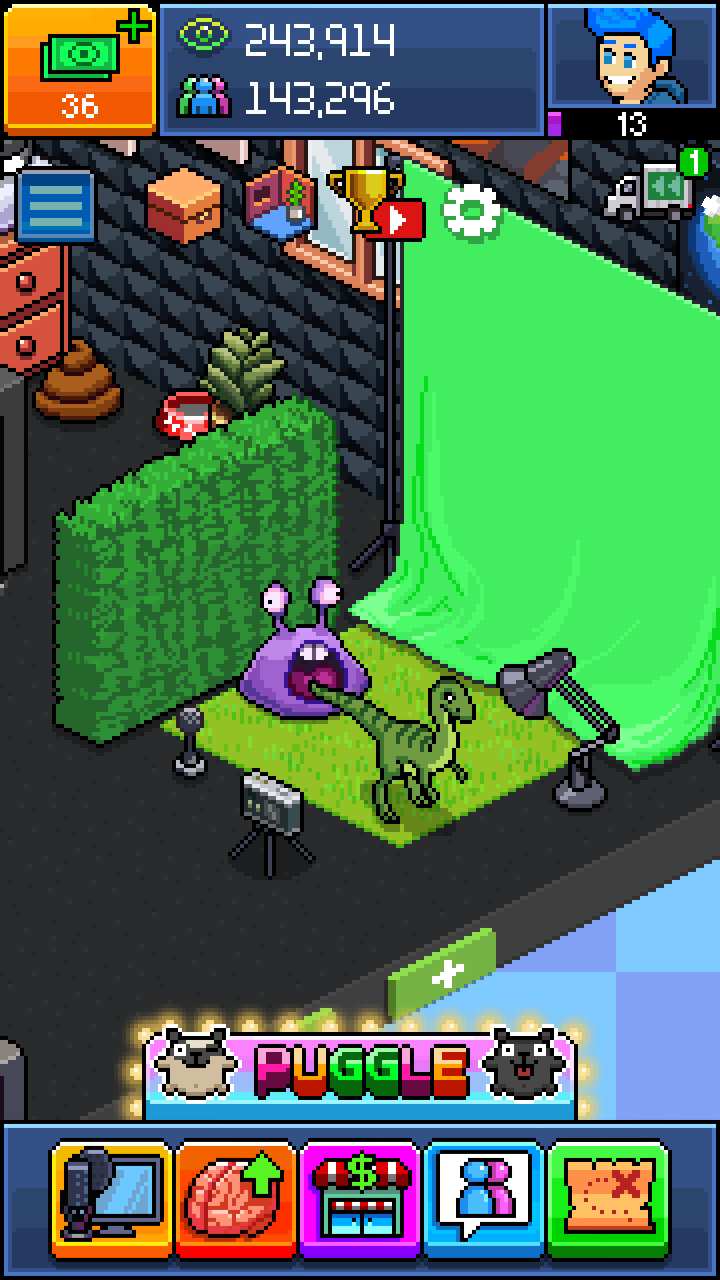
Task: Open the player profile avatar
Action: [633, 56]
